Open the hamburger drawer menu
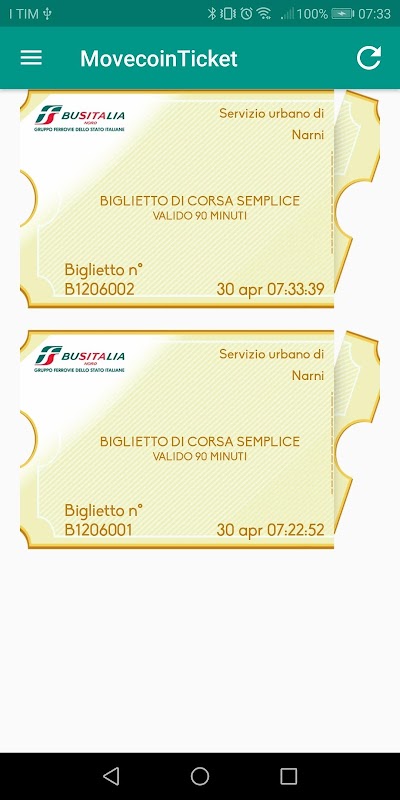 31,58
